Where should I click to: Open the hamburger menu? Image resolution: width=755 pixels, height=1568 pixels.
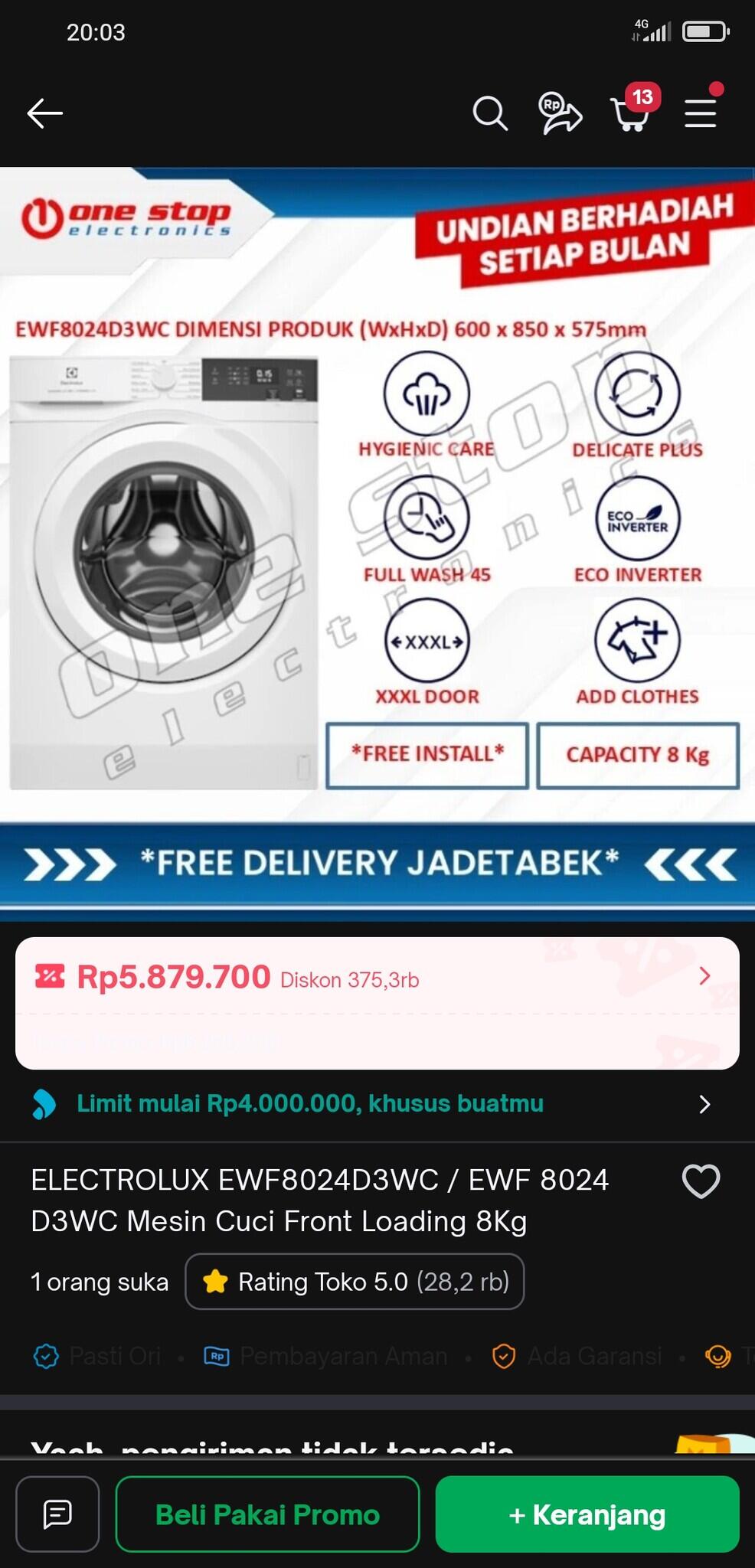701,113
